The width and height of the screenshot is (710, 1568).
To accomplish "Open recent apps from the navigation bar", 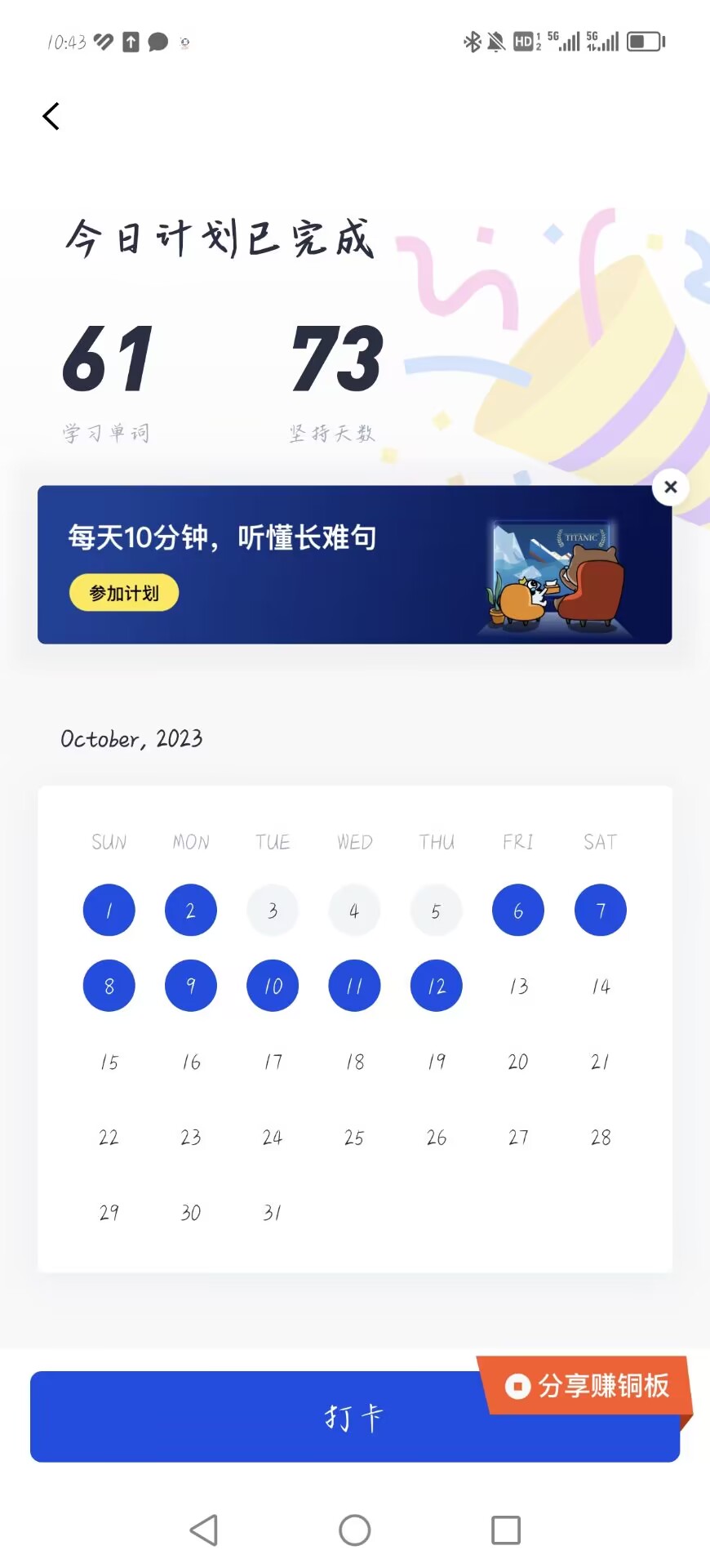I will [x=506, y=1530].
